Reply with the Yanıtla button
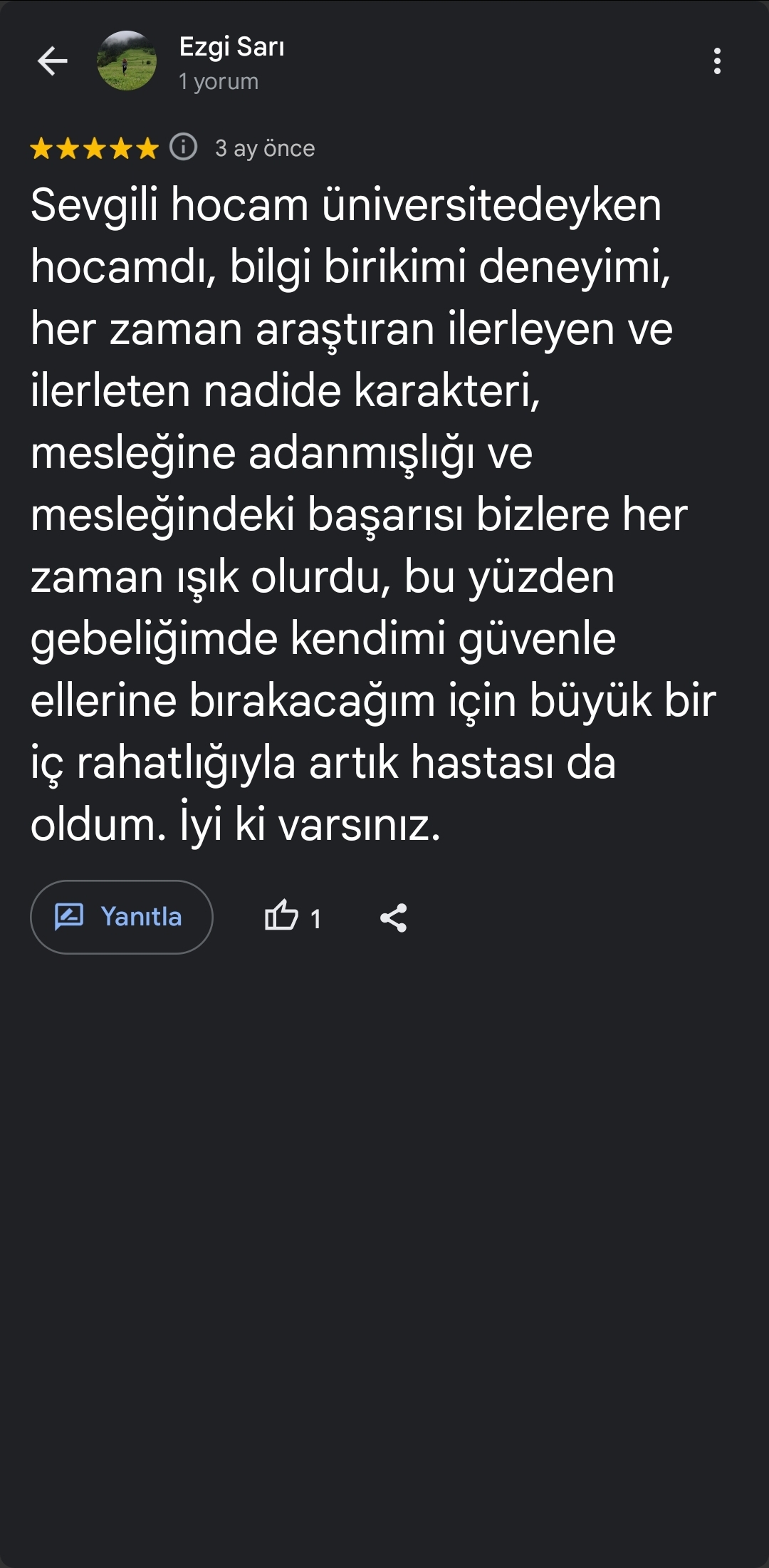The height and width of the screenshot is (1568, 769). coord(122,917)
